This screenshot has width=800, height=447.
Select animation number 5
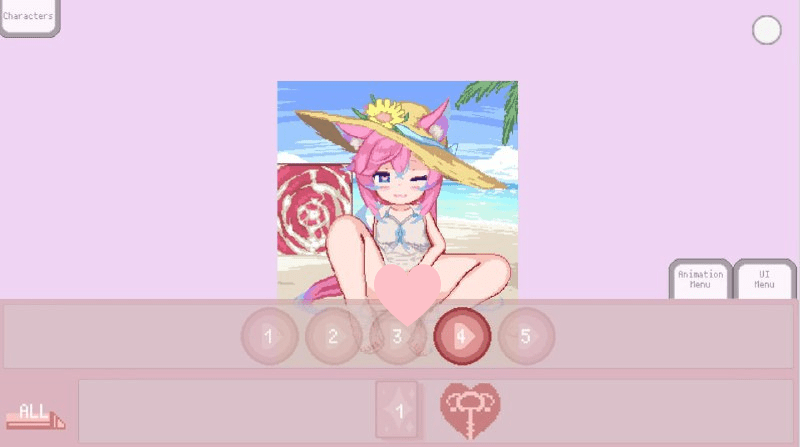(526, 336)
